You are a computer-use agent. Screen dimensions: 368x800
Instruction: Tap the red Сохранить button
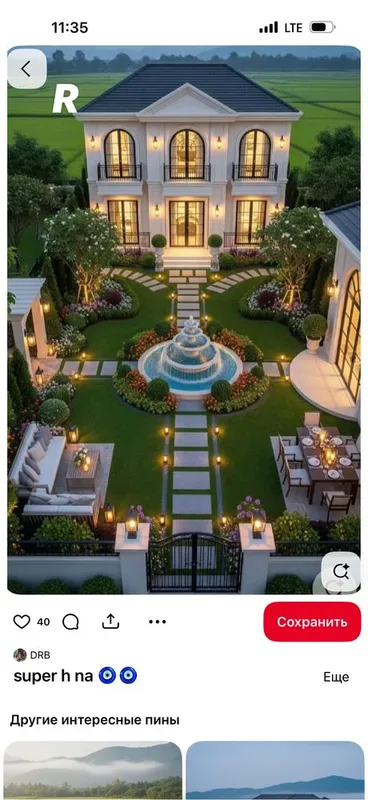[x=312, y=621]
